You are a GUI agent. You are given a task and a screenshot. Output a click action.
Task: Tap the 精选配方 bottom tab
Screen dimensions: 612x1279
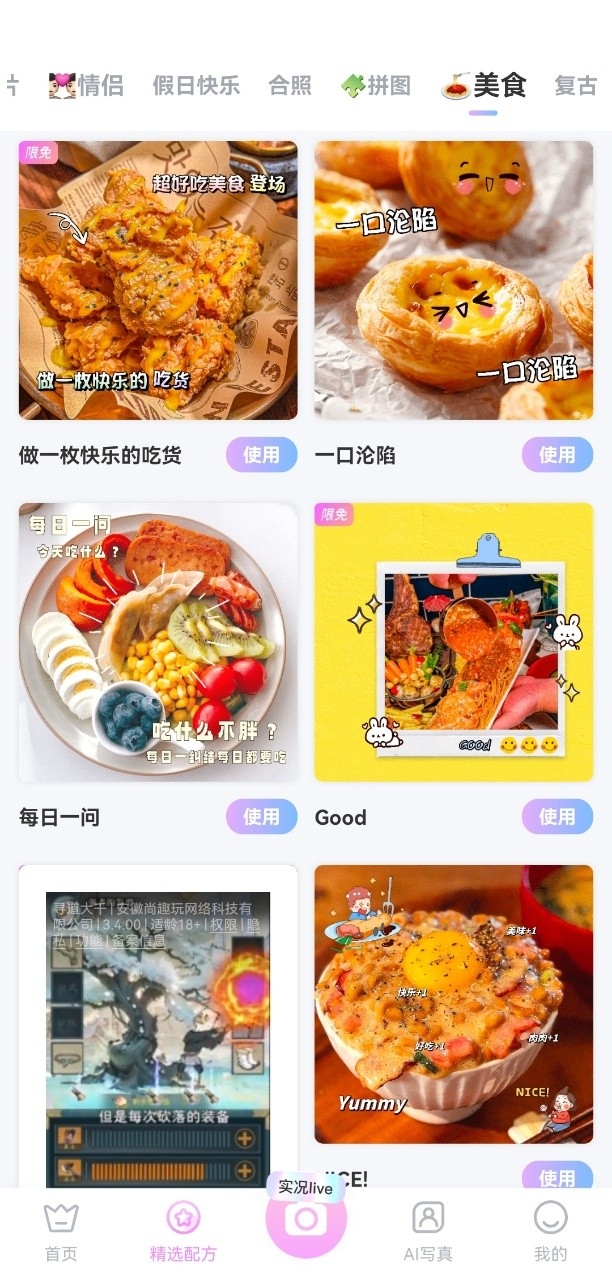pyautogui.click(x=183, y=1232)
